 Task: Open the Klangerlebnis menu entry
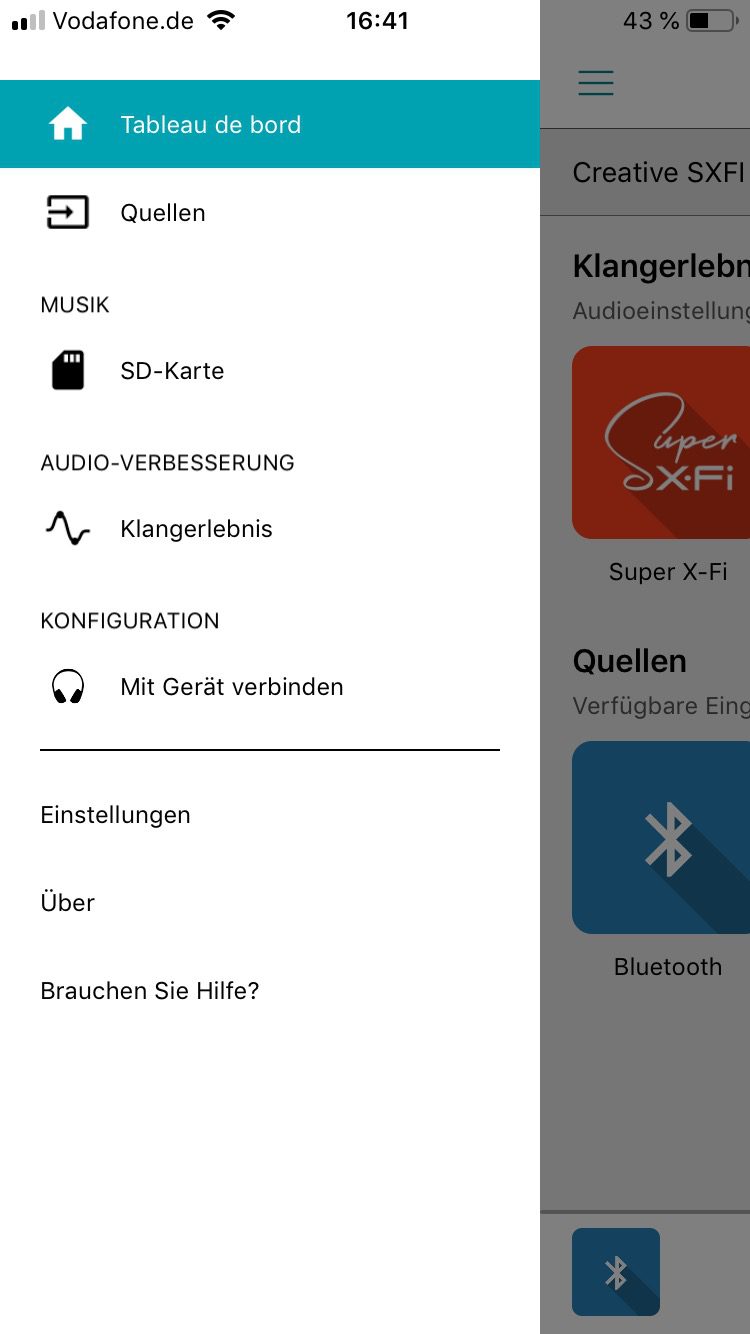click(196, 529)
